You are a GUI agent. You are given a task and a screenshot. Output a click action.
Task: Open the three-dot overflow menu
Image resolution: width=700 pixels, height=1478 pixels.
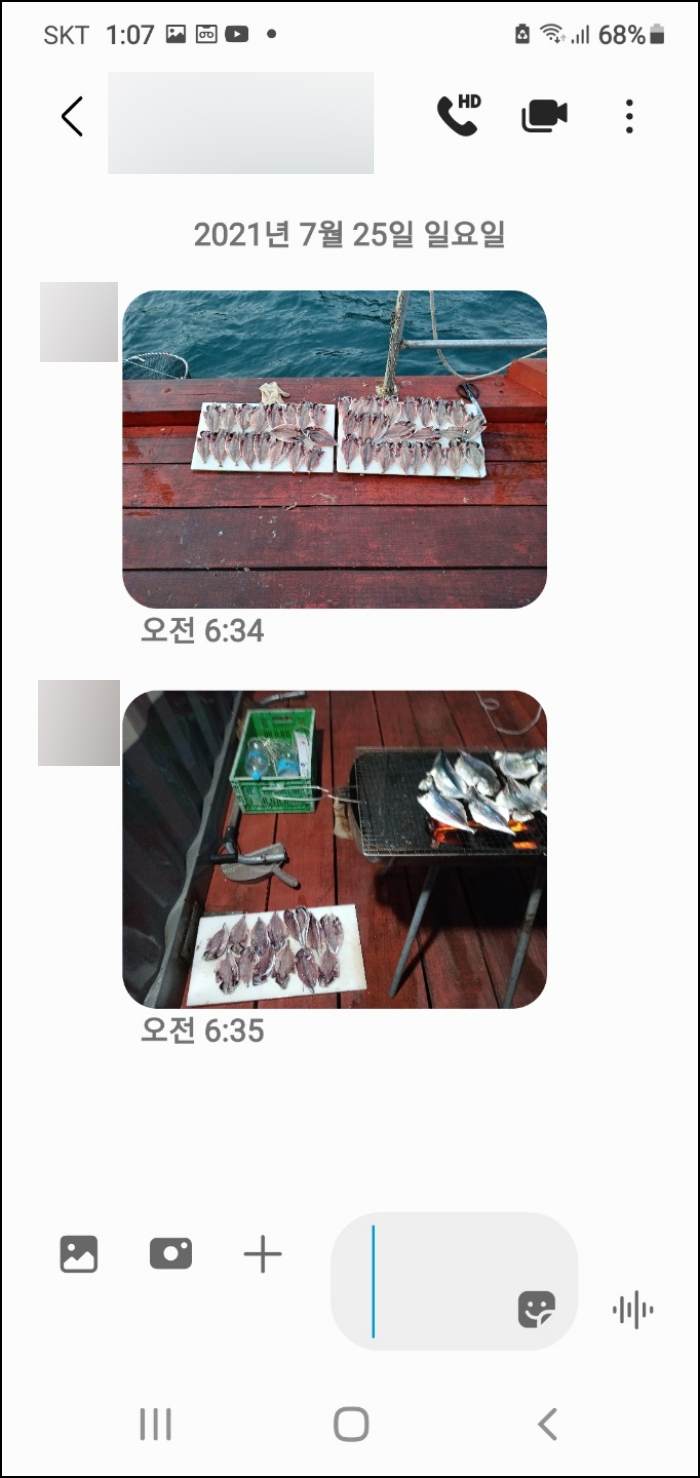629,117
